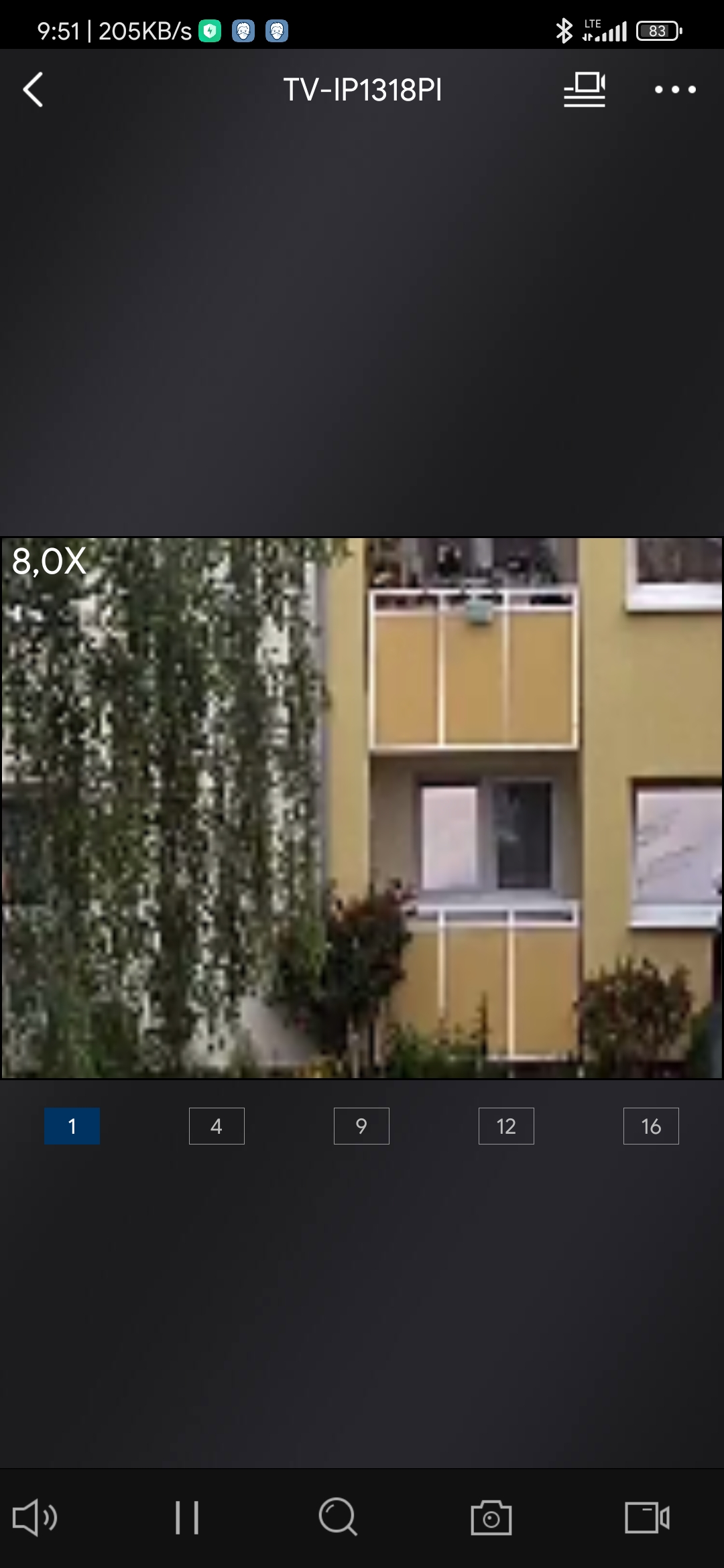Switch to 16-camera split view
Viewport: 724px width, 1568px height.
coord(651,1126)
